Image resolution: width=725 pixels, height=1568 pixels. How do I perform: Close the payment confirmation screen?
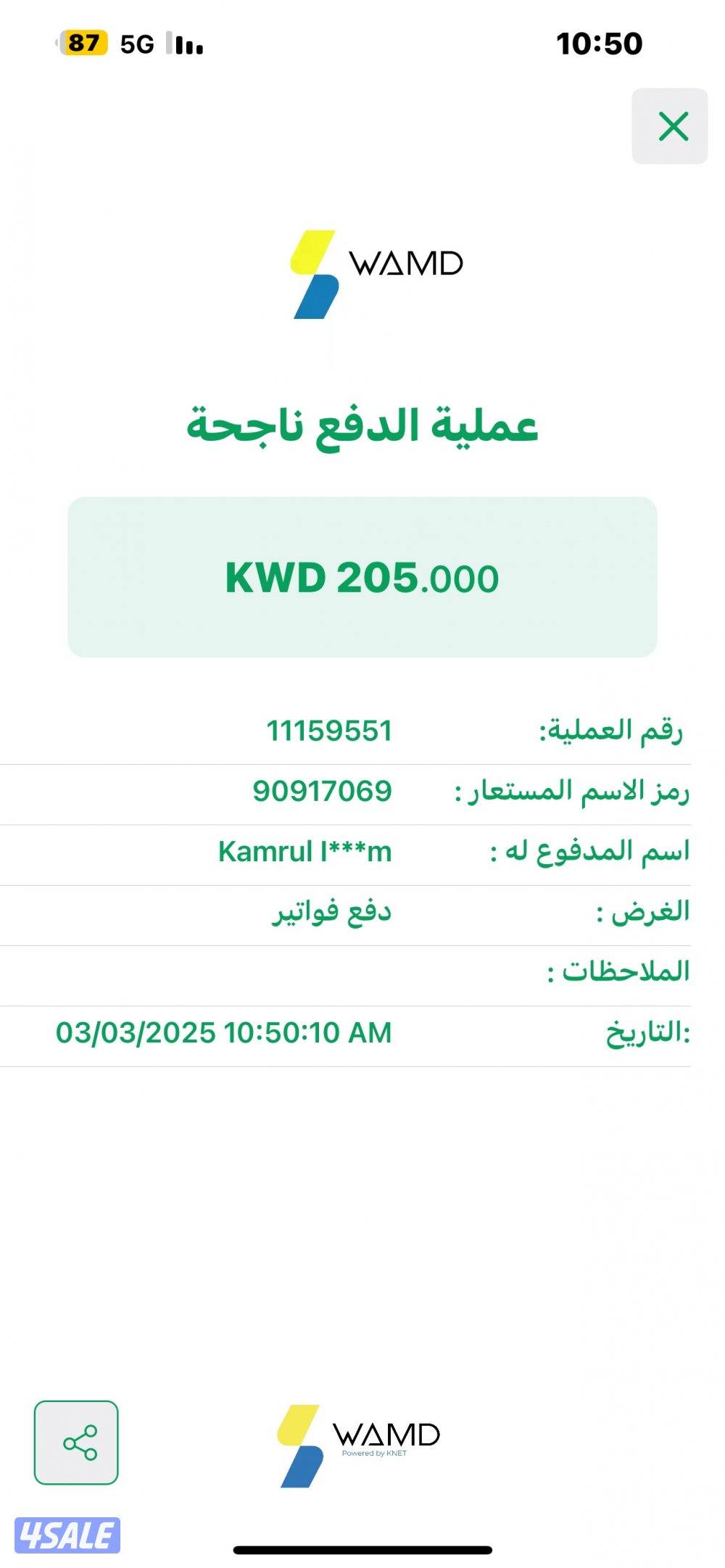coord(671,125)
